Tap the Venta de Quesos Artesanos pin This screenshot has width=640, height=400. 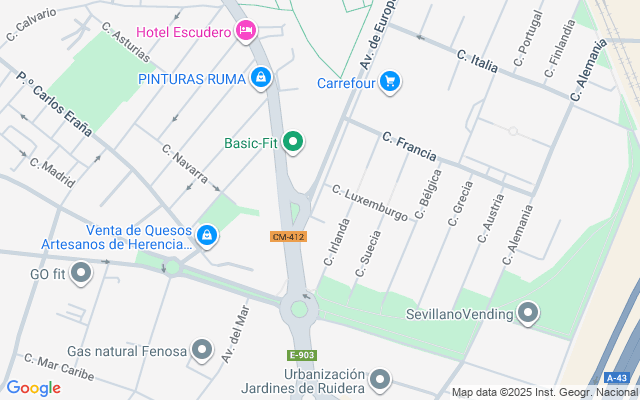[206, 236]
